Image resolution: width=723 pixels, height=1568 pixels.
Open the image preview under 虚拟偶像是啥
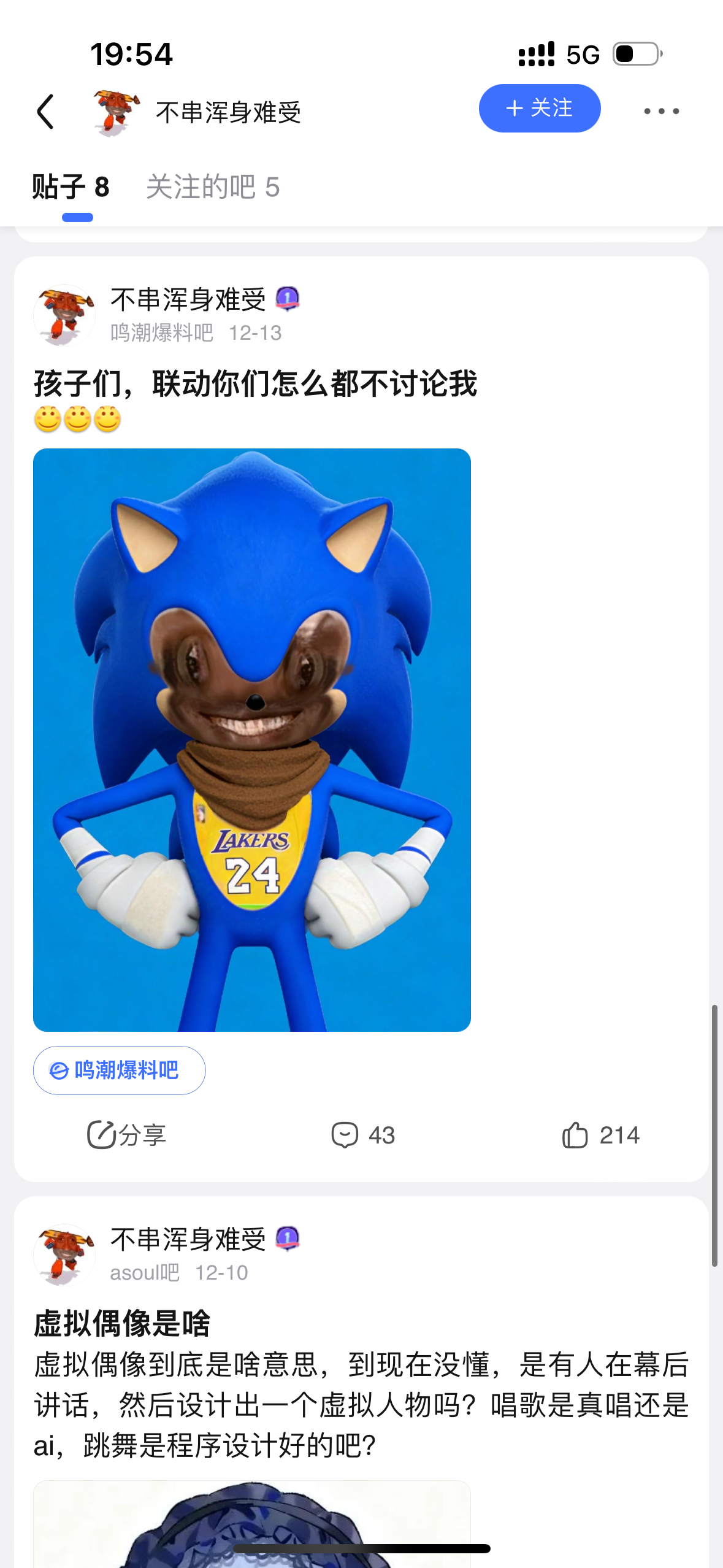(251, 1524)
